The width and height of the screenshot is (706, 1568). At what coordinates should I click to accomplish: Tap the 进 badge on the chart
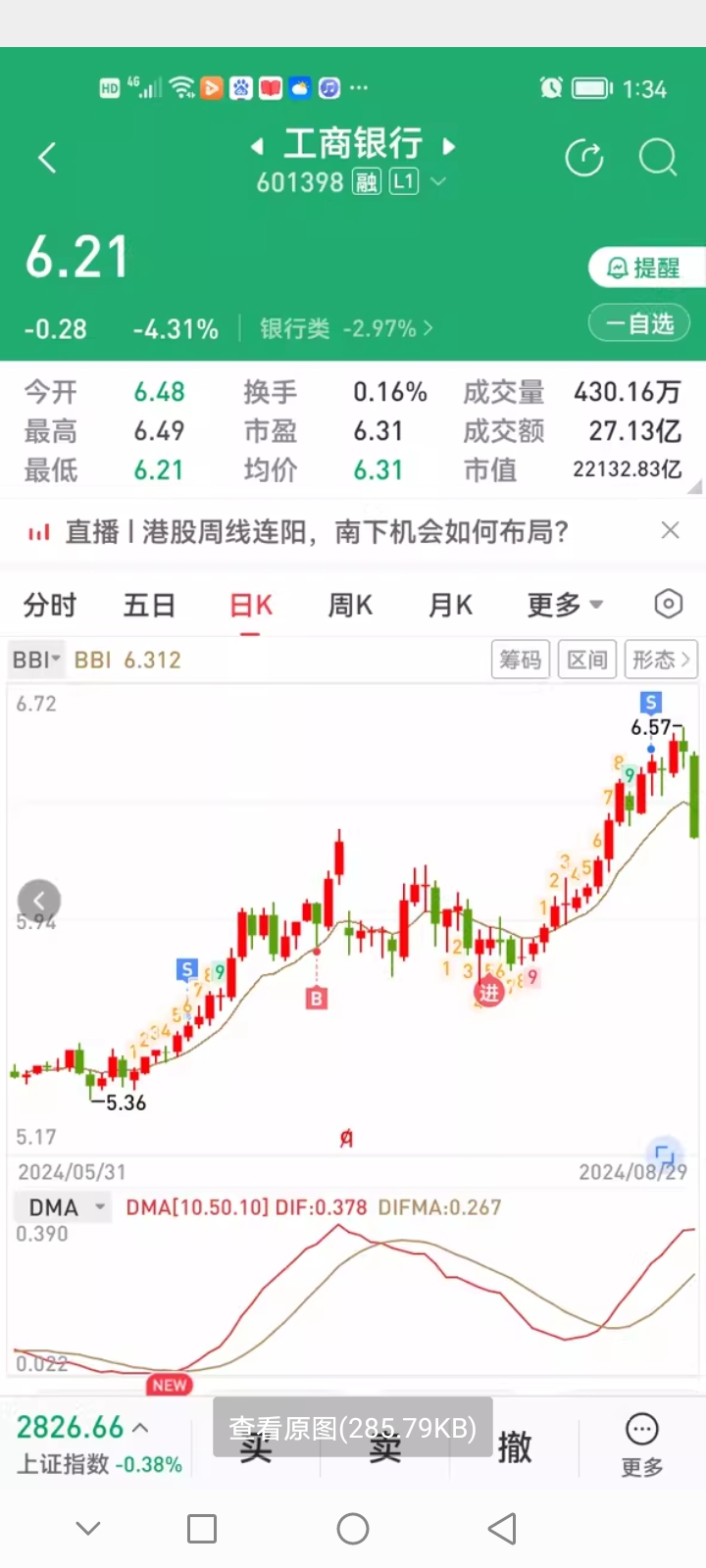[x=487, y=992]
